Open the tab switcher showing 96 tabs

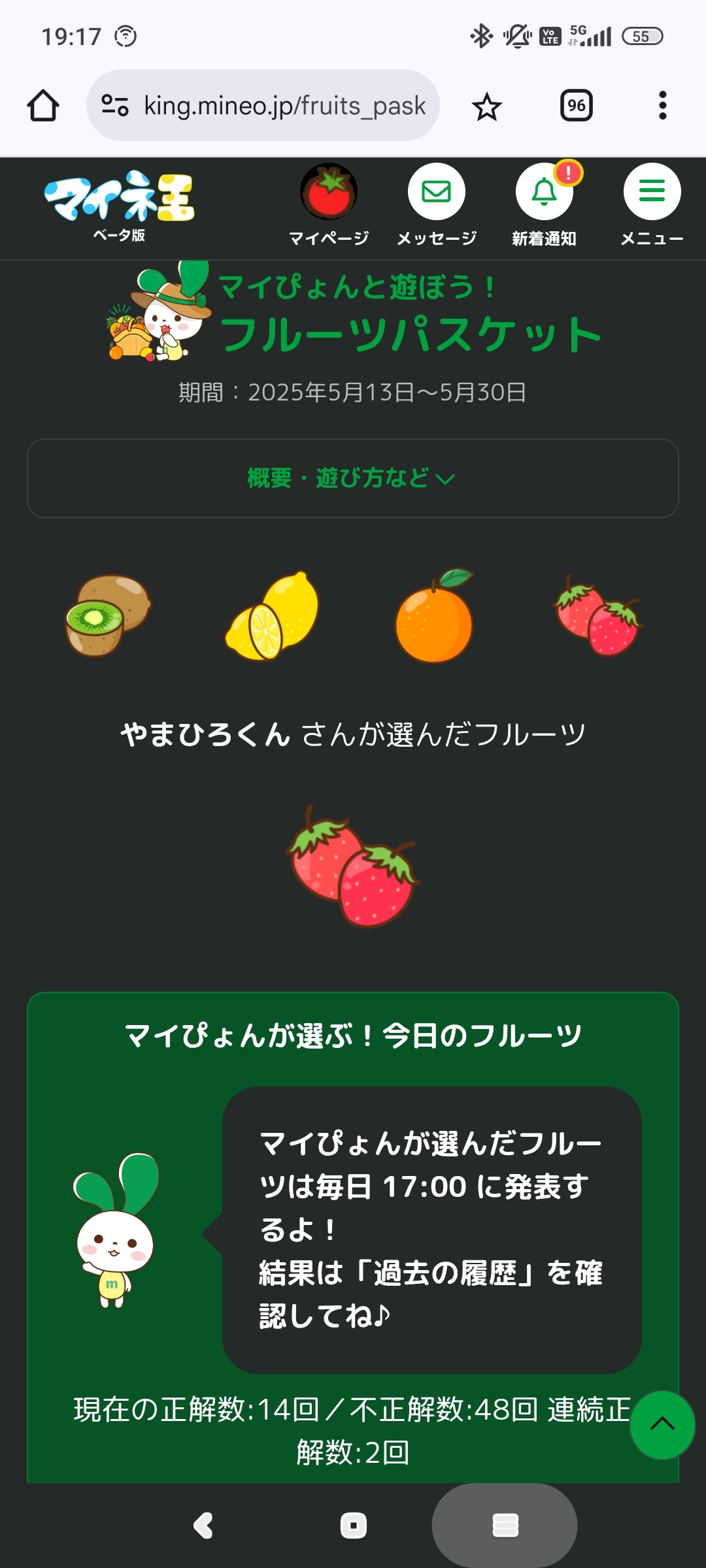coord(576,106)
